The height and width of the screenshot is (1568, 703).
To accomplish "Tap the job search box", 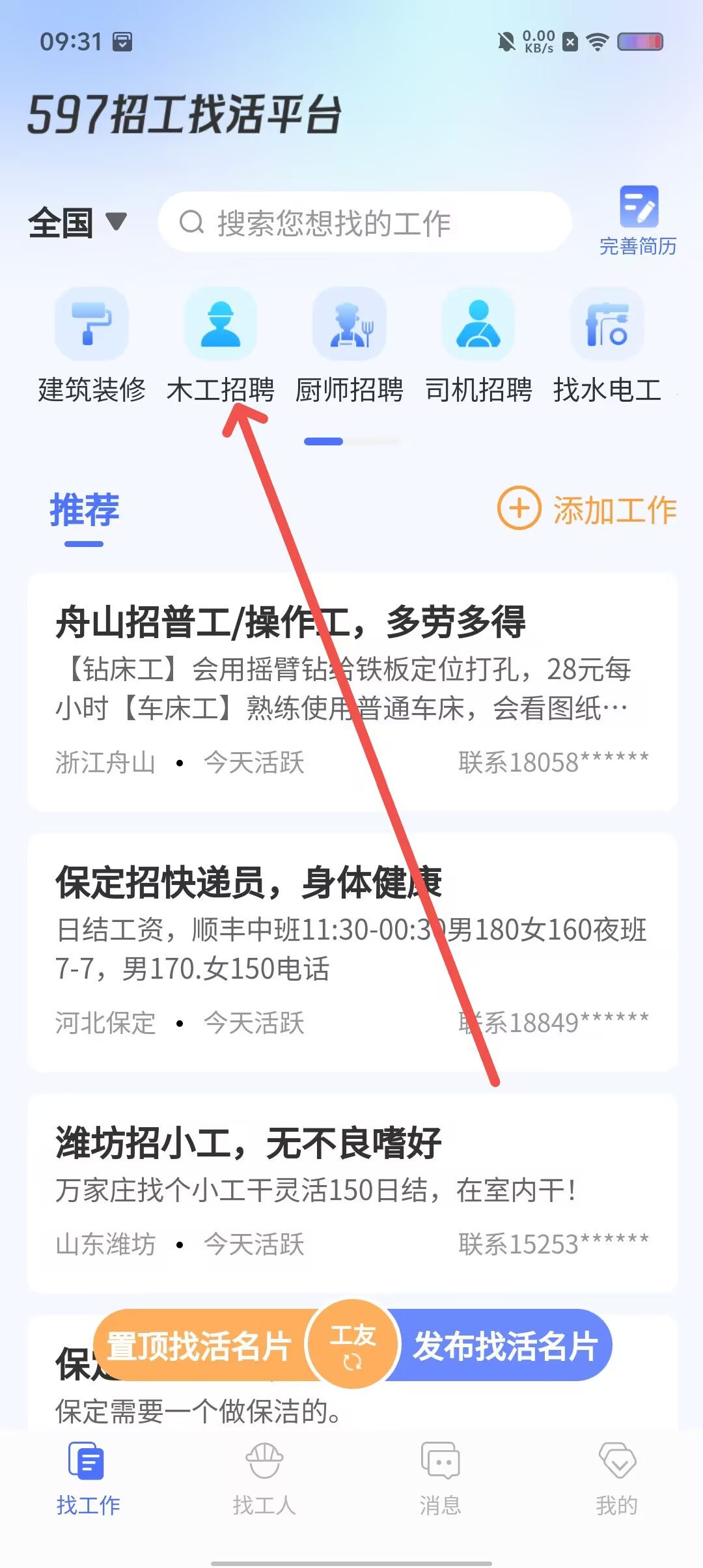I will (365, 223).
